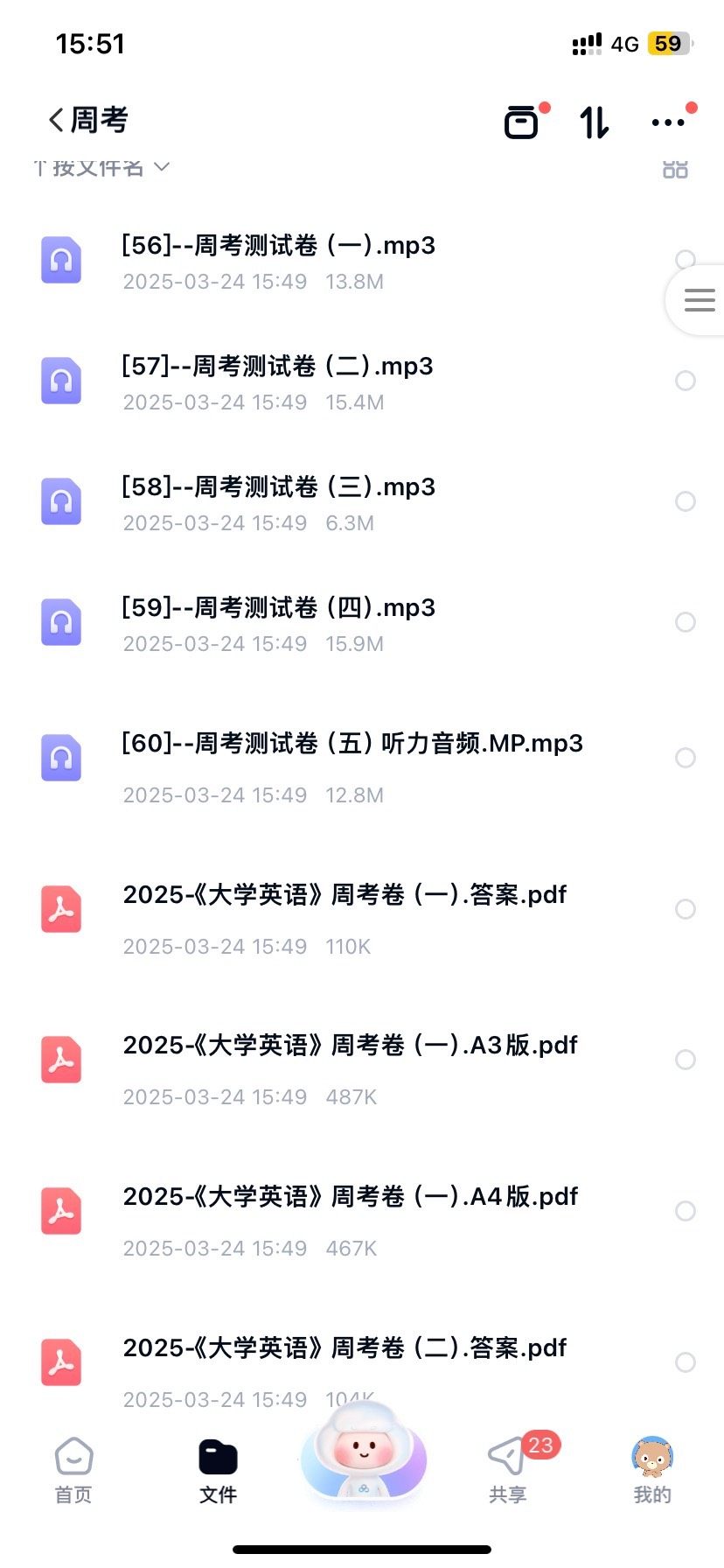Select the [59]--周考测试卷（四）.mp3 checkbox
Screen dimensions: 724x1568
pyautogui.click(x=686, y=622)
